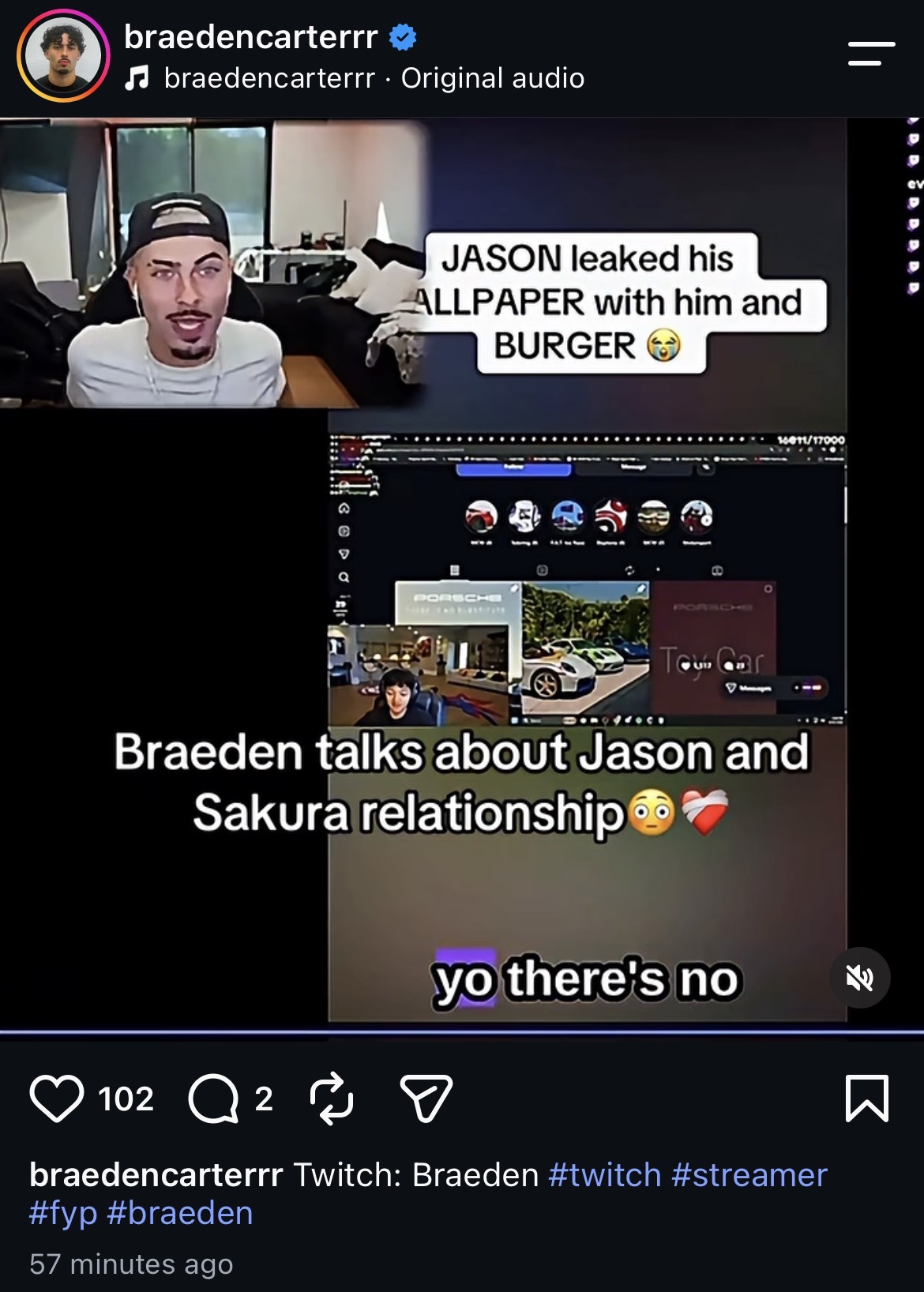This screenshot has height=1292, width=924.
Task: Repost this video
Action: click(332, 1099)
